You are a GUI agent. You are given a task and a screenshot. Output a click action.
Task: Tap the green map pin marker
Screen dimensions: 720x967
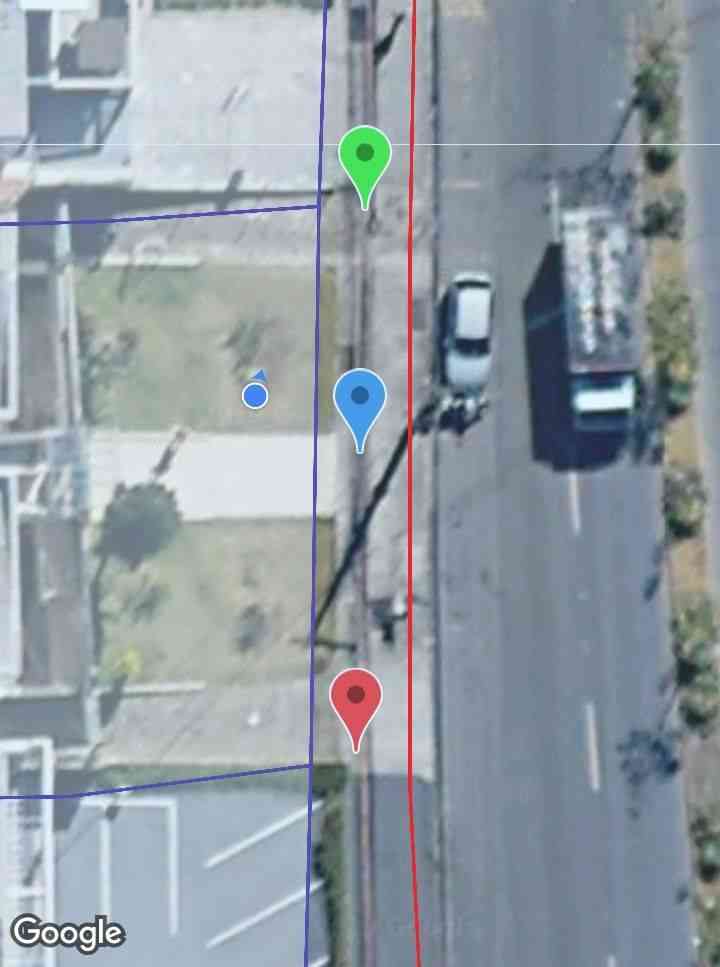pyautogui.click(x=364, y=159)
